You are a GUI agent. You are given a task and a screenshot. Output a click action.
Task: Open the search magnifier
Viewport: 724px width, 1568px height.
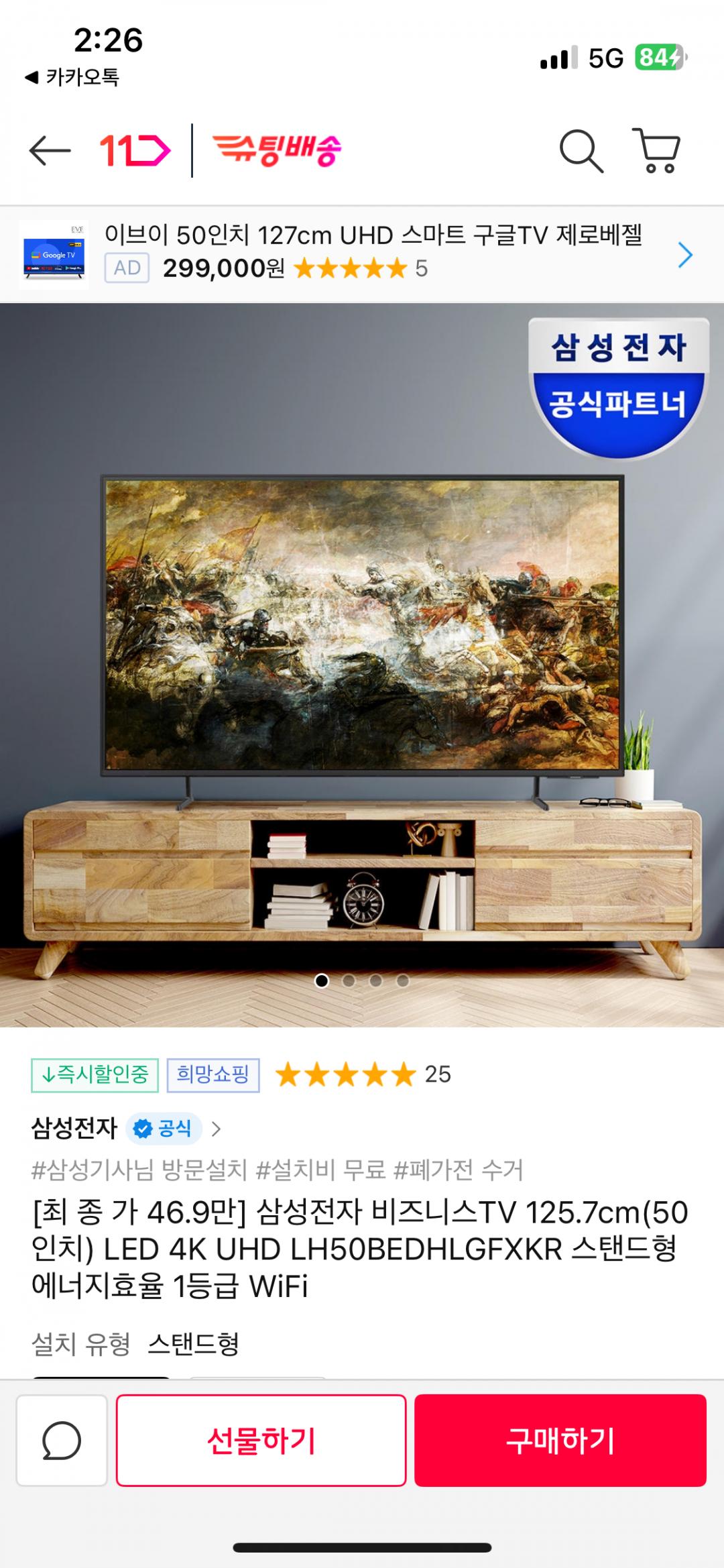click(x=581, y=150)
